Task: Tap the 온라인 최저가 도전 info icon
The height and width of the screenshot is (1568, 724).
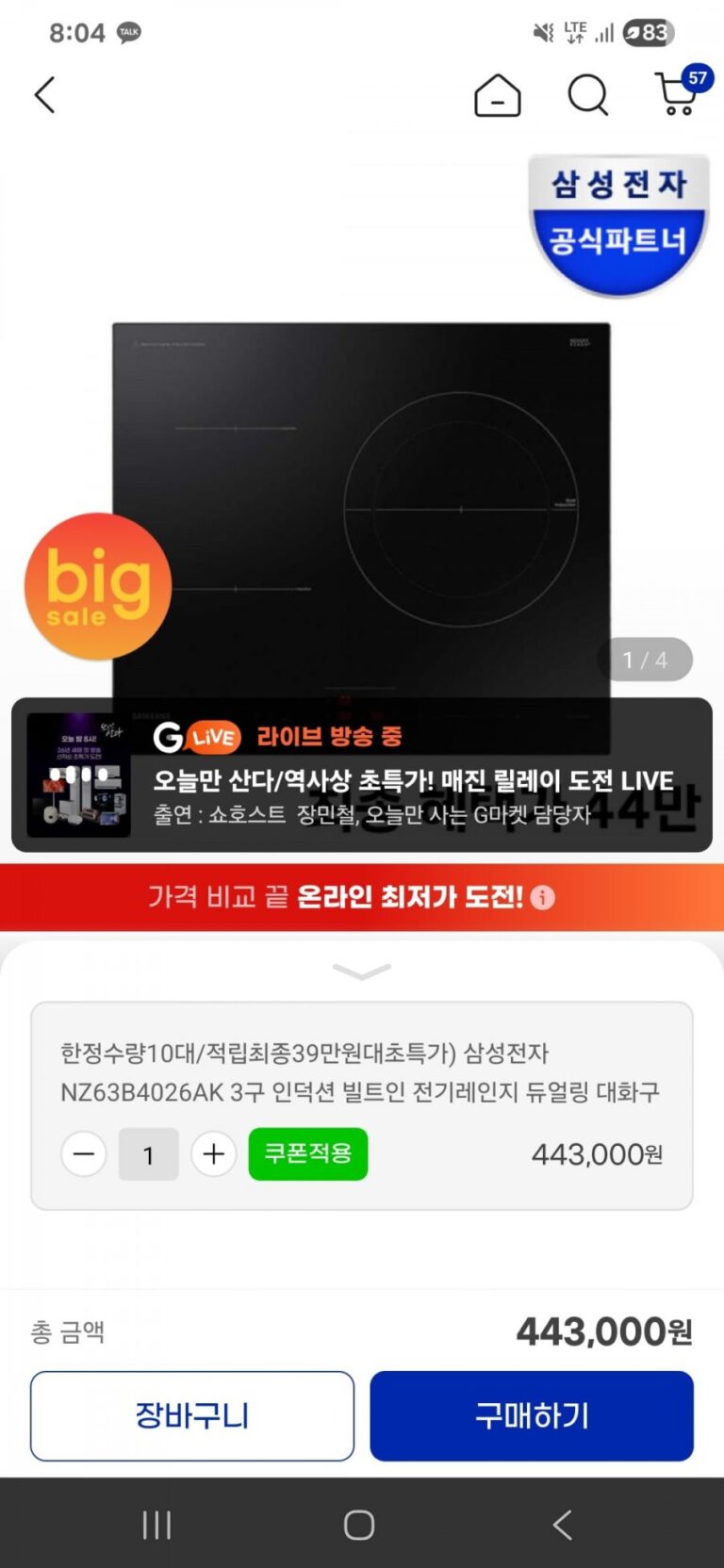Action: point(543,897)
